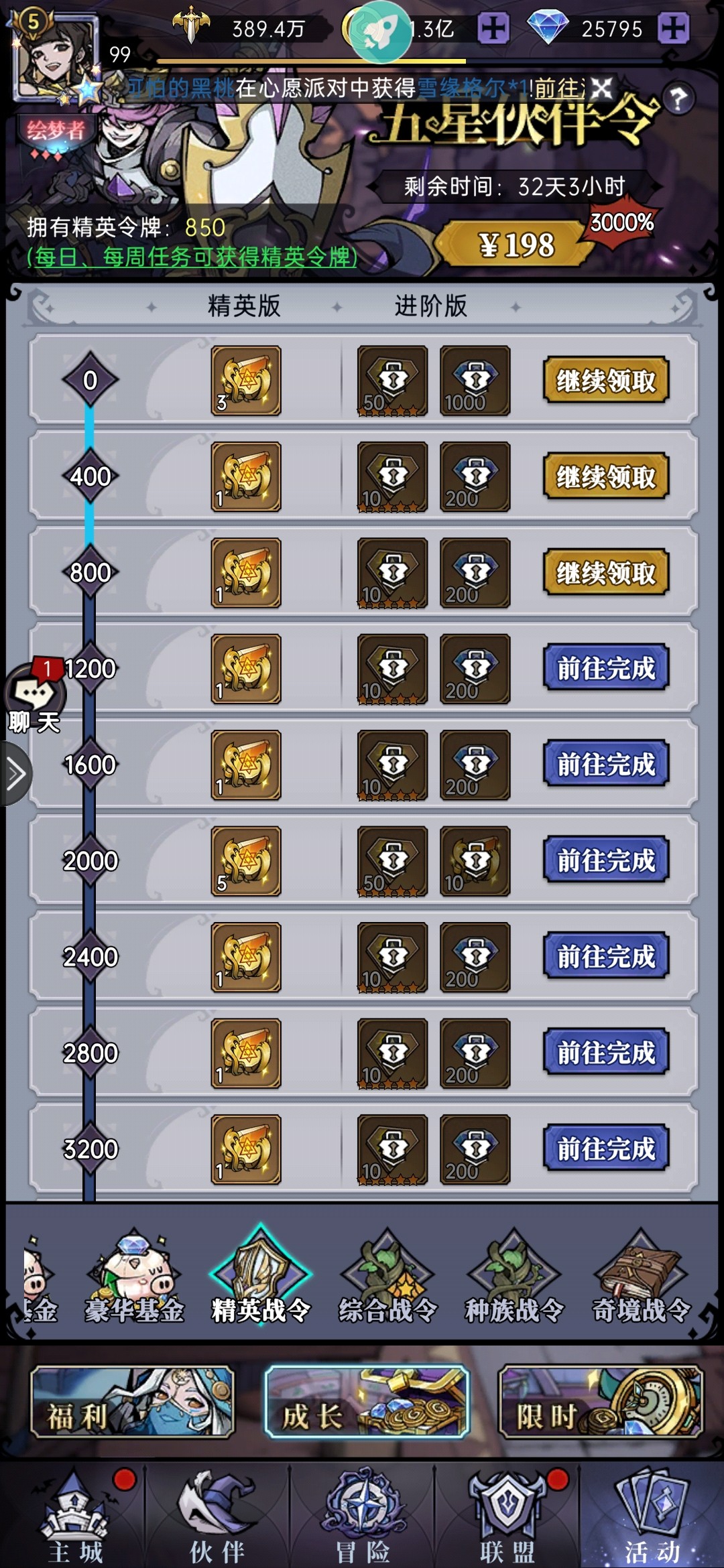Buy the pass for ¥198
This screenshot has height=1568, width=724.
[516, 245]
